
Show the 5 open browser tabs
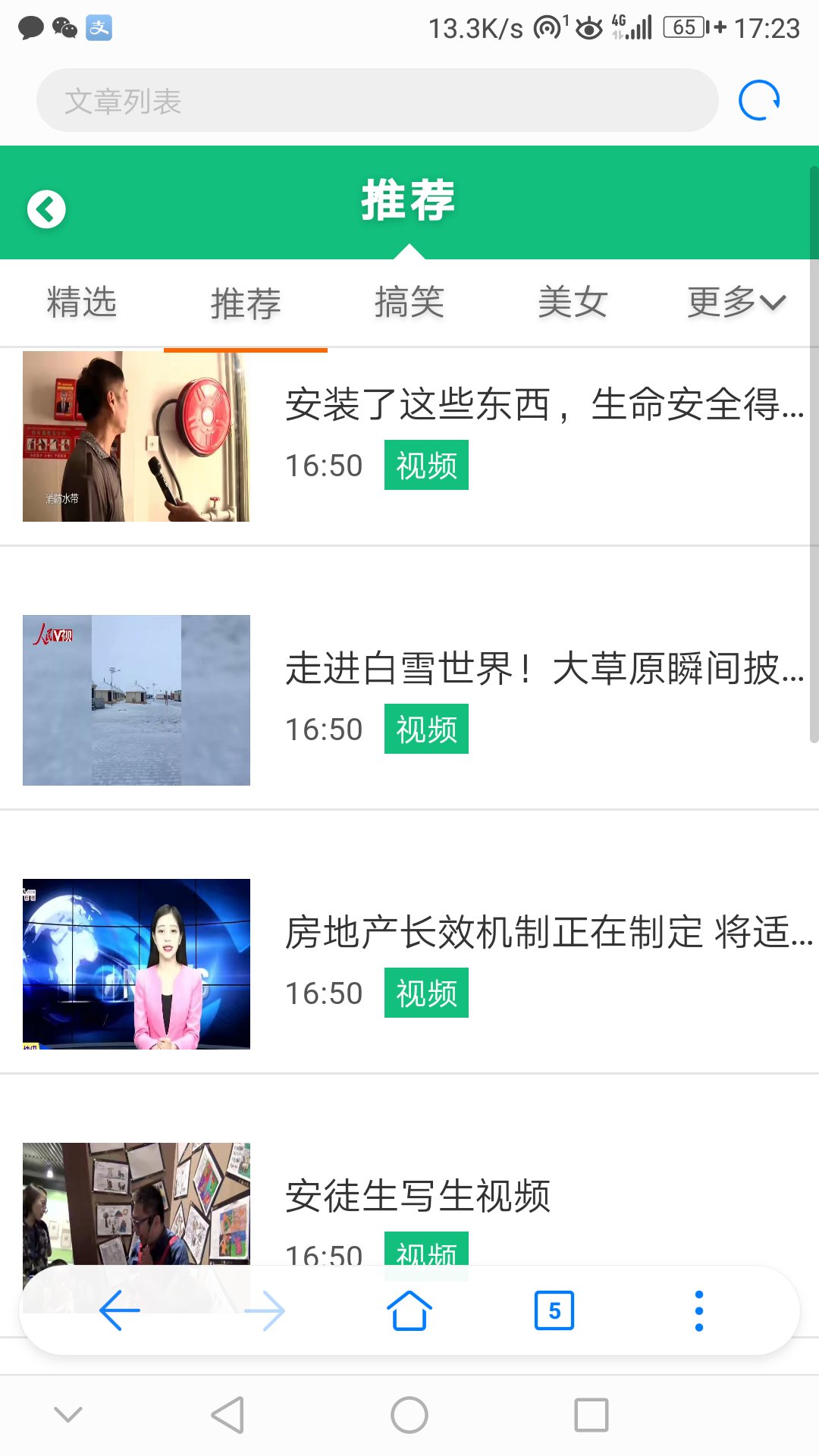(554, 1310)
